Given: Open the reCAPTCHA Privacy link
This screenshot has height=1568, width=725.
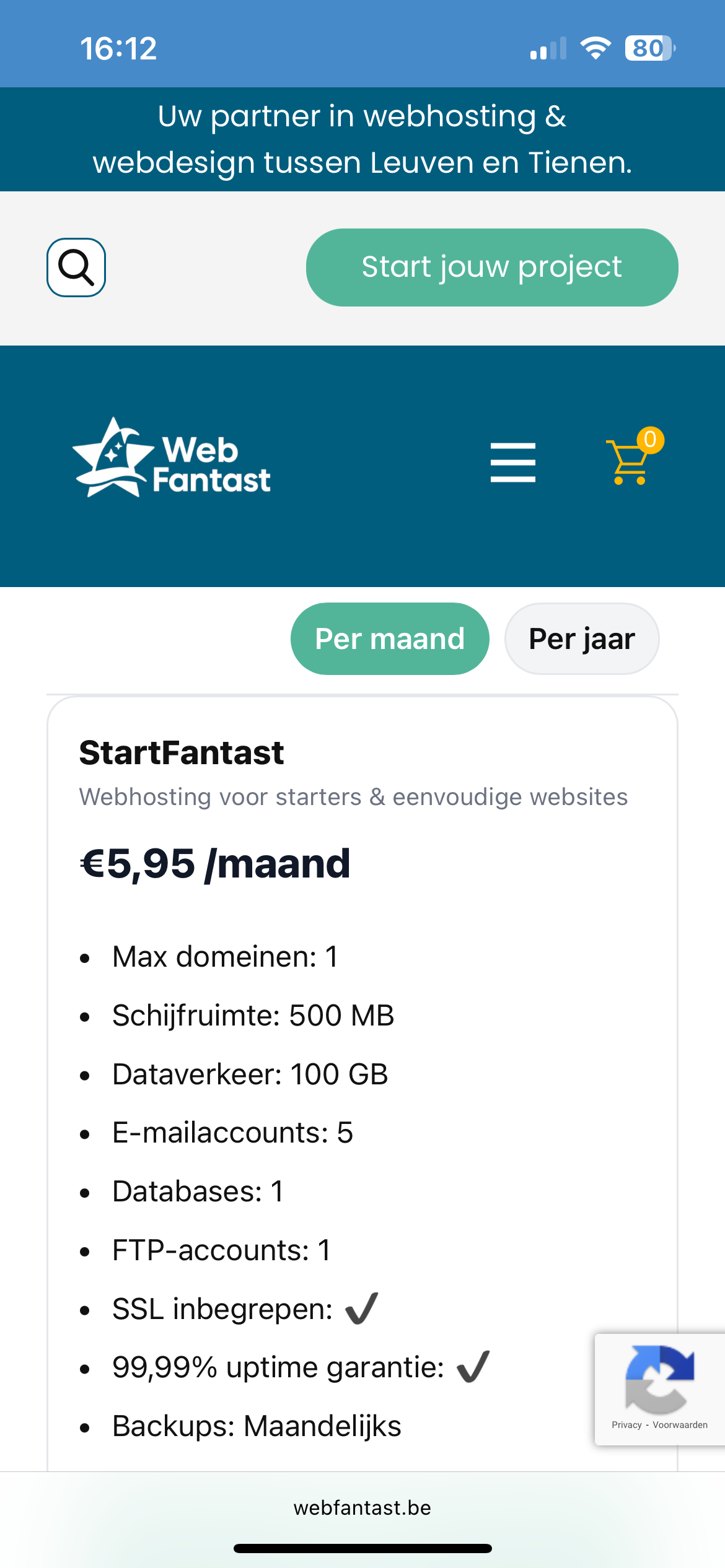Looking at the screenshot, I should click(x=626, y=1425).
